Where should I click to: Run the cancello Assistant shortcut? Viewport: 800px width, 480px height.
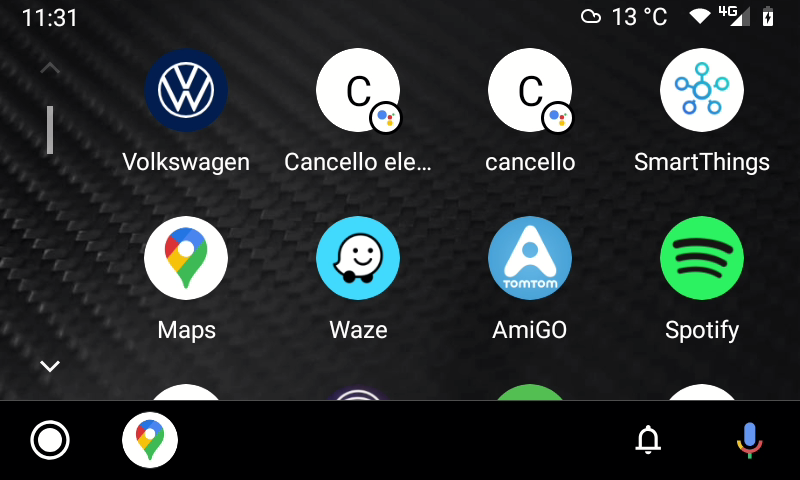pos(530,90)
